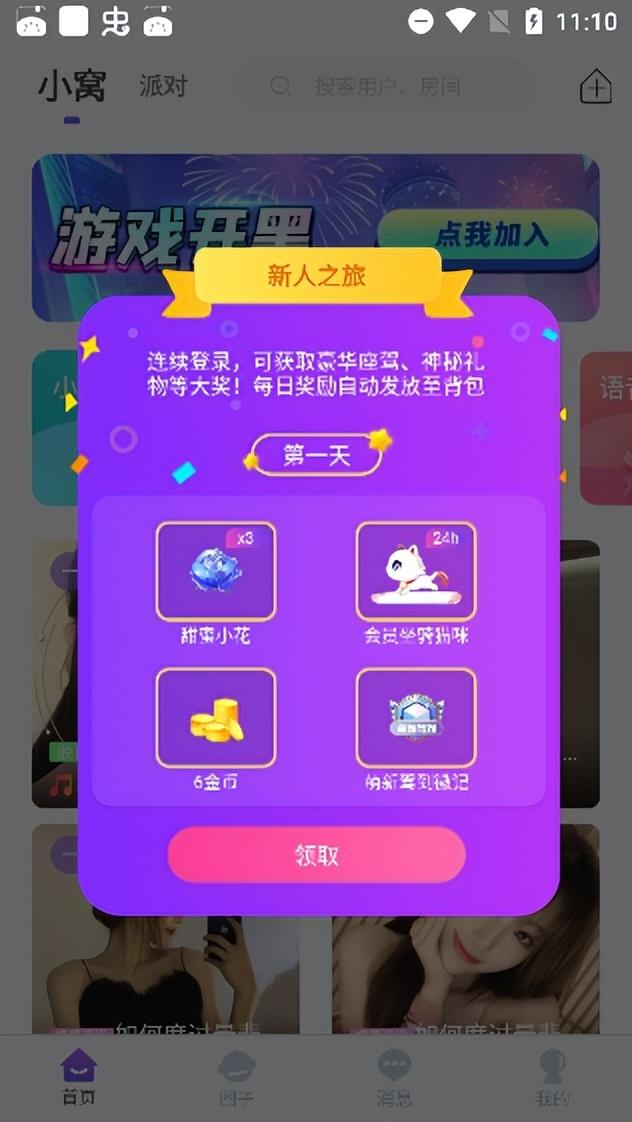
Task: Tap the create room plus icon
Action: point(596,87)
